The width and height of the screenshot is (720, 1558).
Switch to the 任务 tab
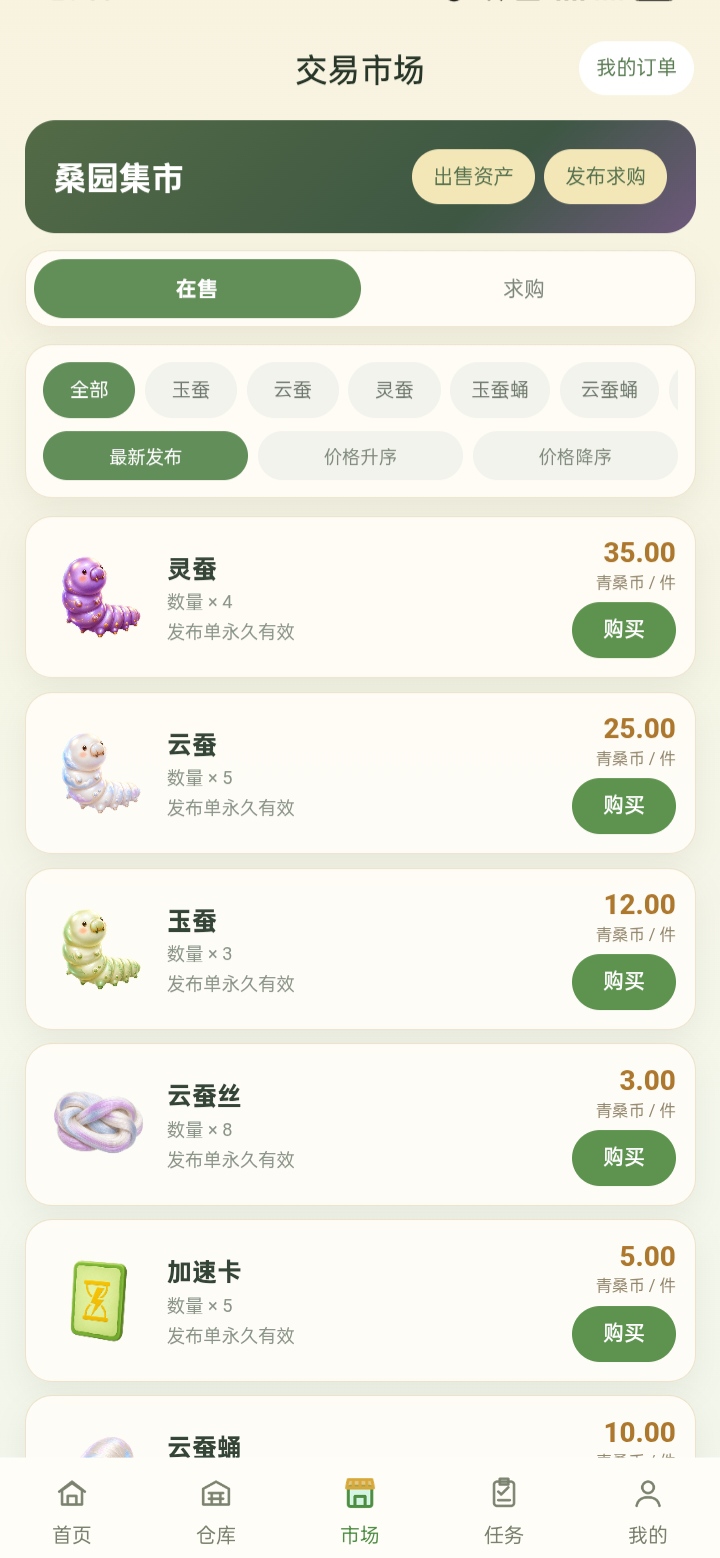click(504, 1511)
